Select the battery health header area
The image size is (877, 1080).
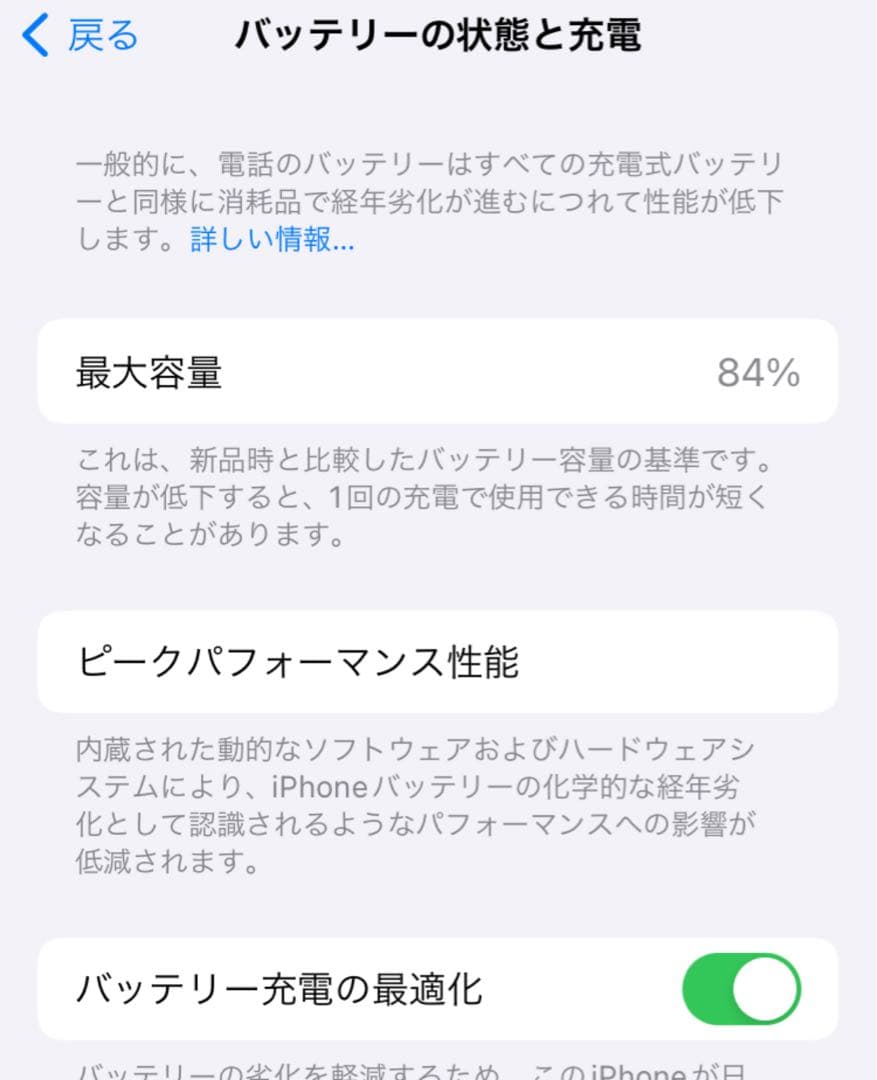[438, 35]
